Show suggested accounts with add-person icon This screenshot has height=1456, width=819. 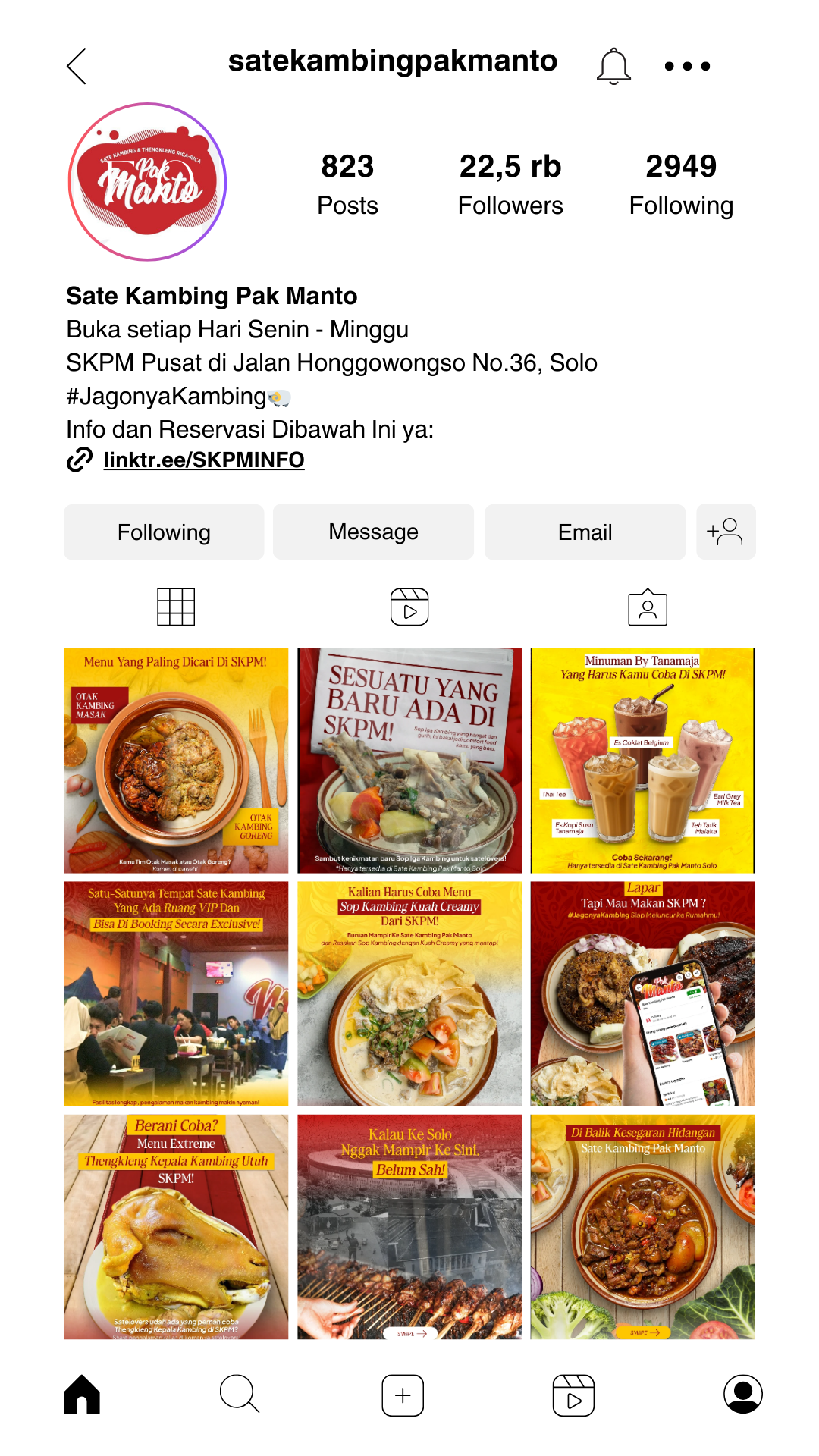[x=726, y=532]
